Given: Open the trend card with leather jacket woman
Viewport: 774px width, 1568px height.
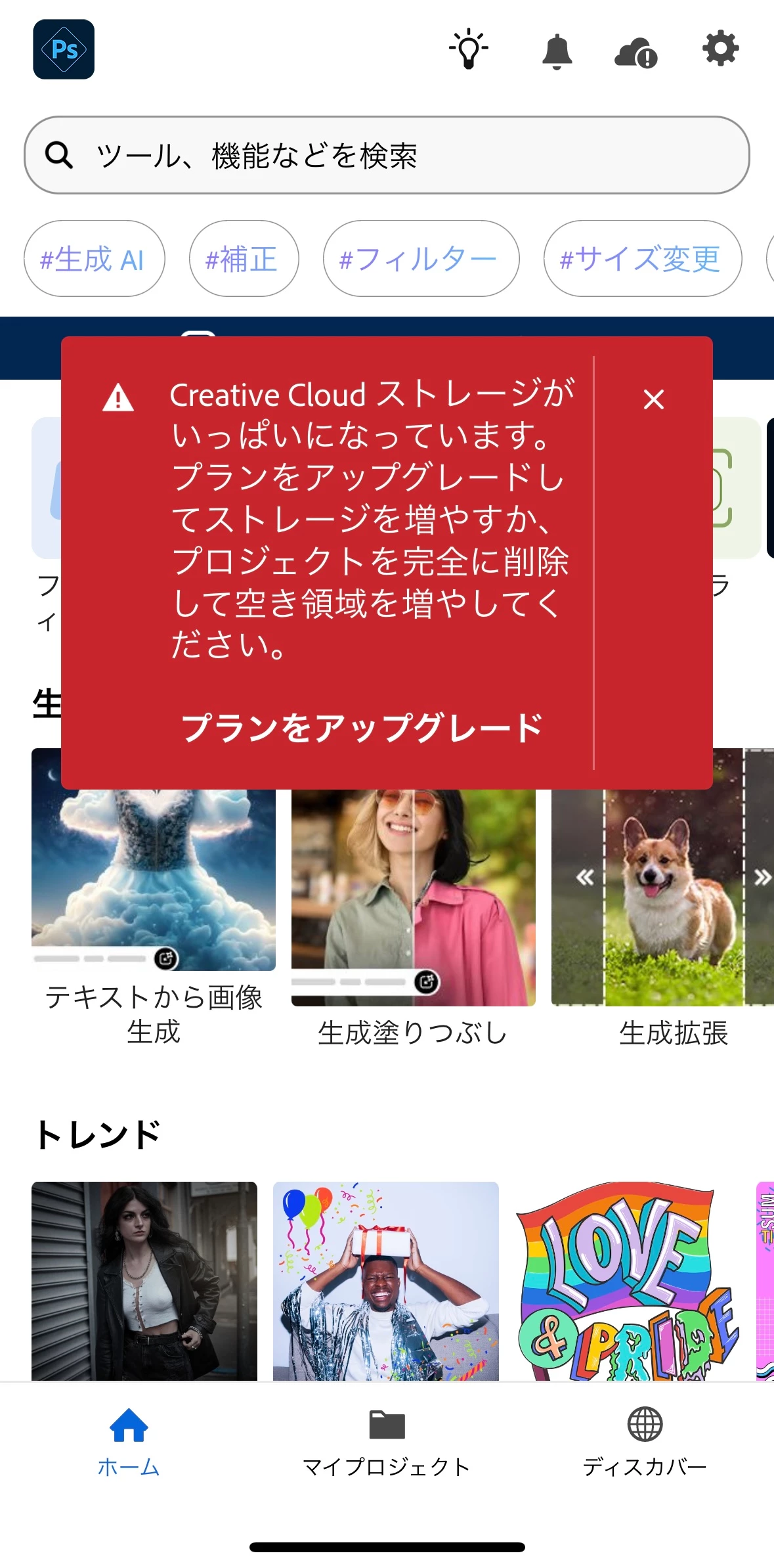Looking at the screenshot, I should [144, 1280].
